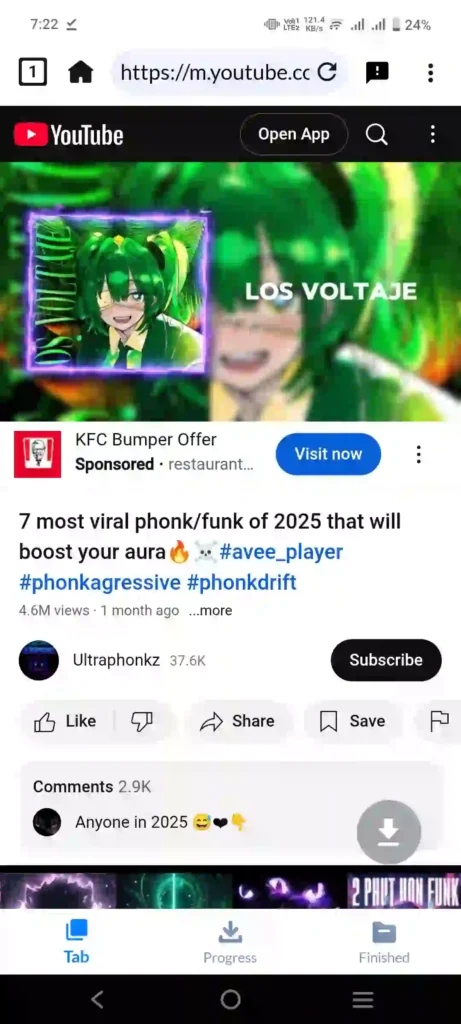Expand the description with ...more
The image size is (461, 1024).
tap(210, 611)
